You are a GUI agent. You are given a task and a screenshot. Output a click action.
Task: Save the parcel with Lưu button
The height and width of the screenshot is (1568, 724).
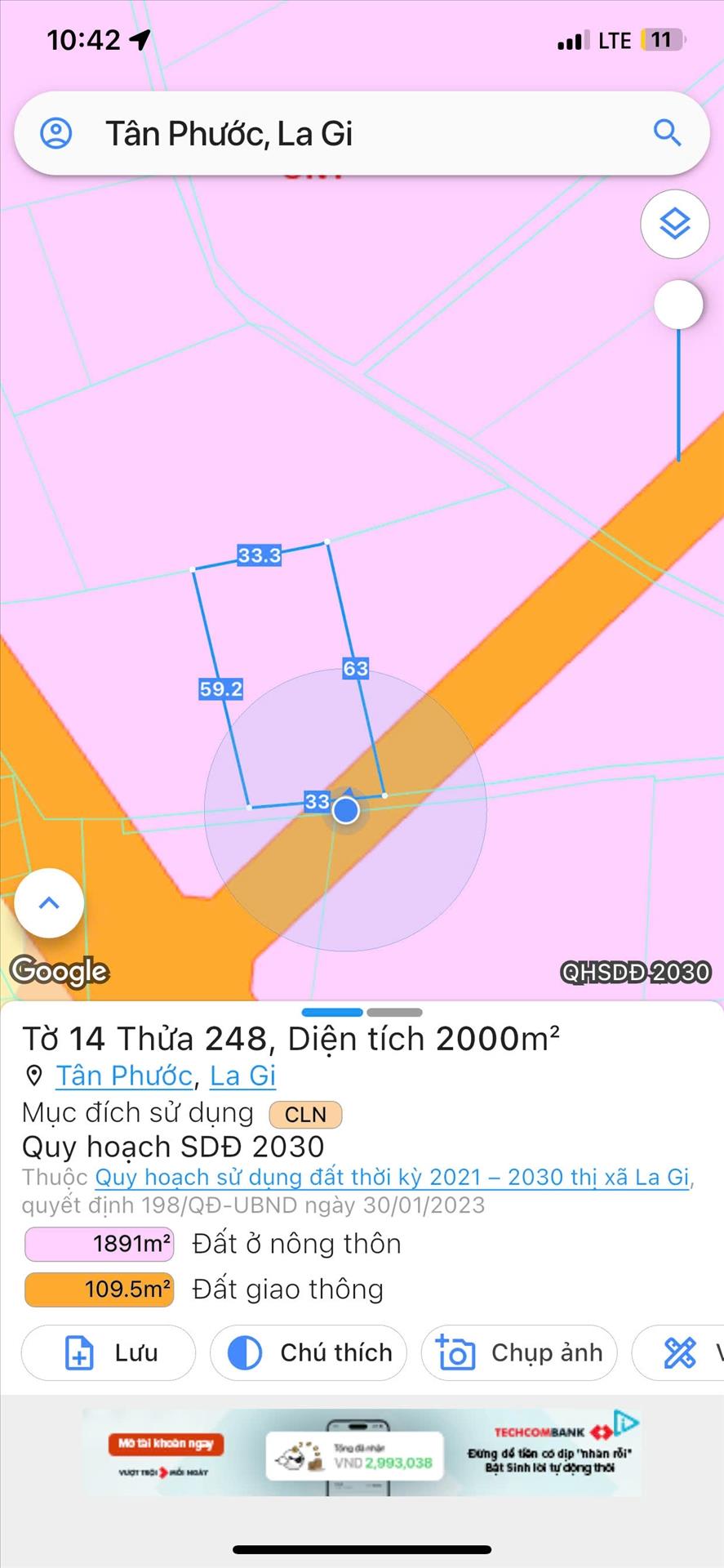point(109,1353)
